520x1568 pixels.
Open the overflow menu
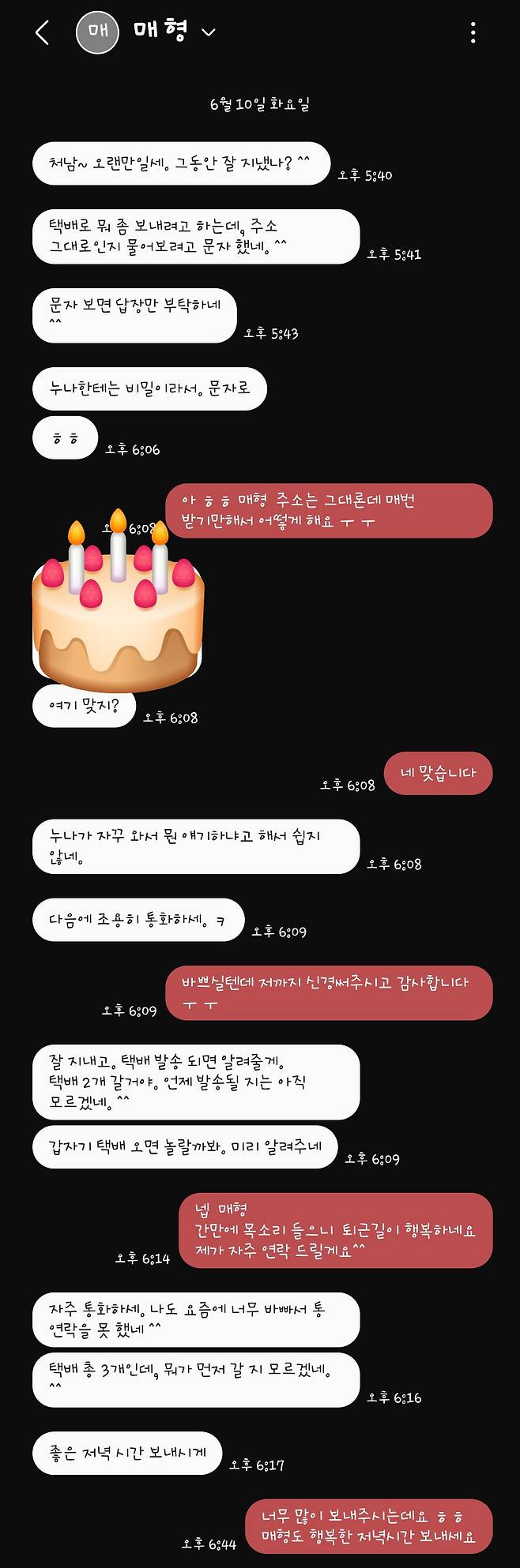(473, 32)
